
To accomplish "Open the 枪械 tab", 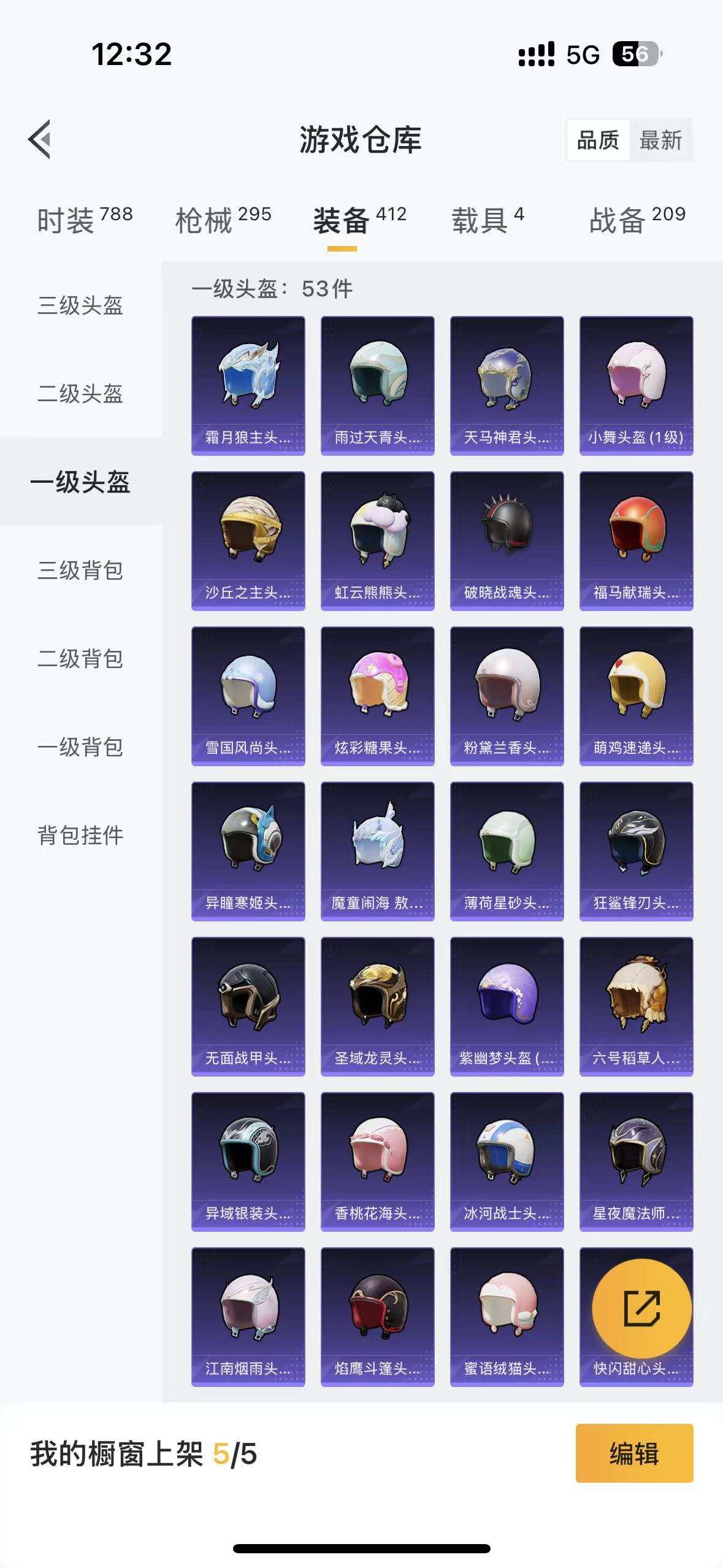I will pyautogui.click(x=223, y=220).
